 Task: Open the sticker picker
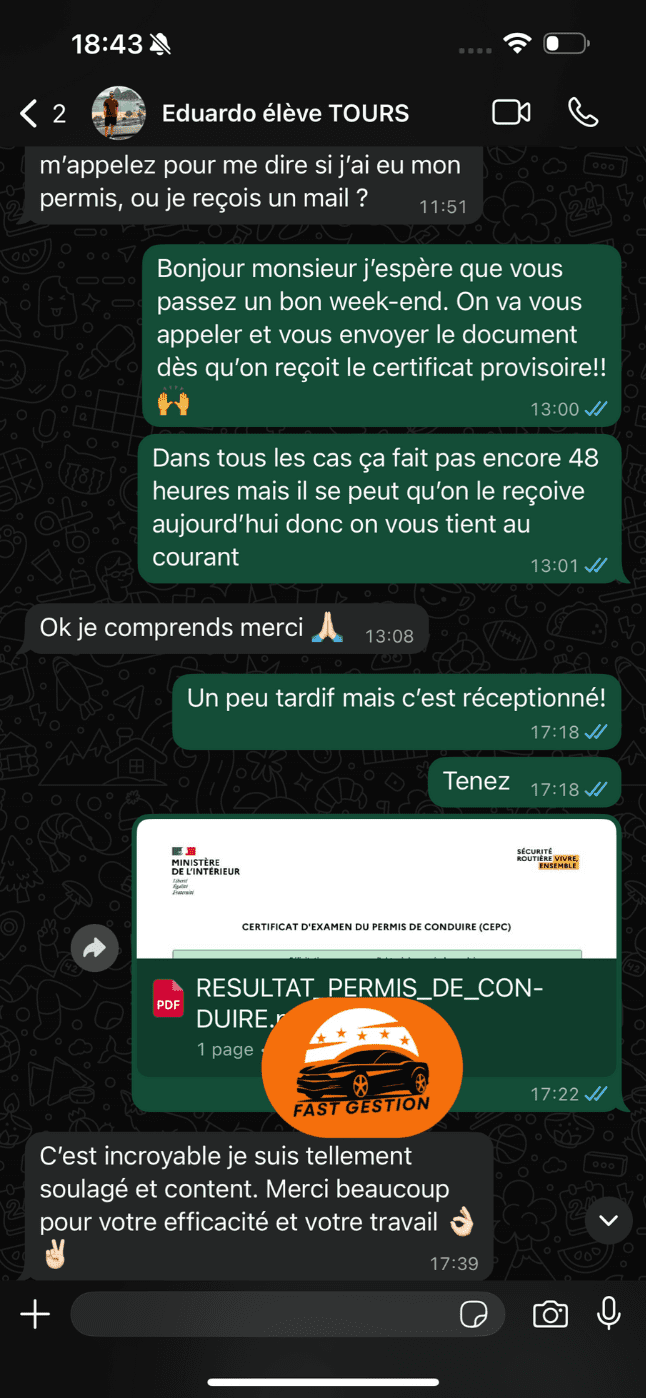pyautogui.click(x=473, y=1314)
